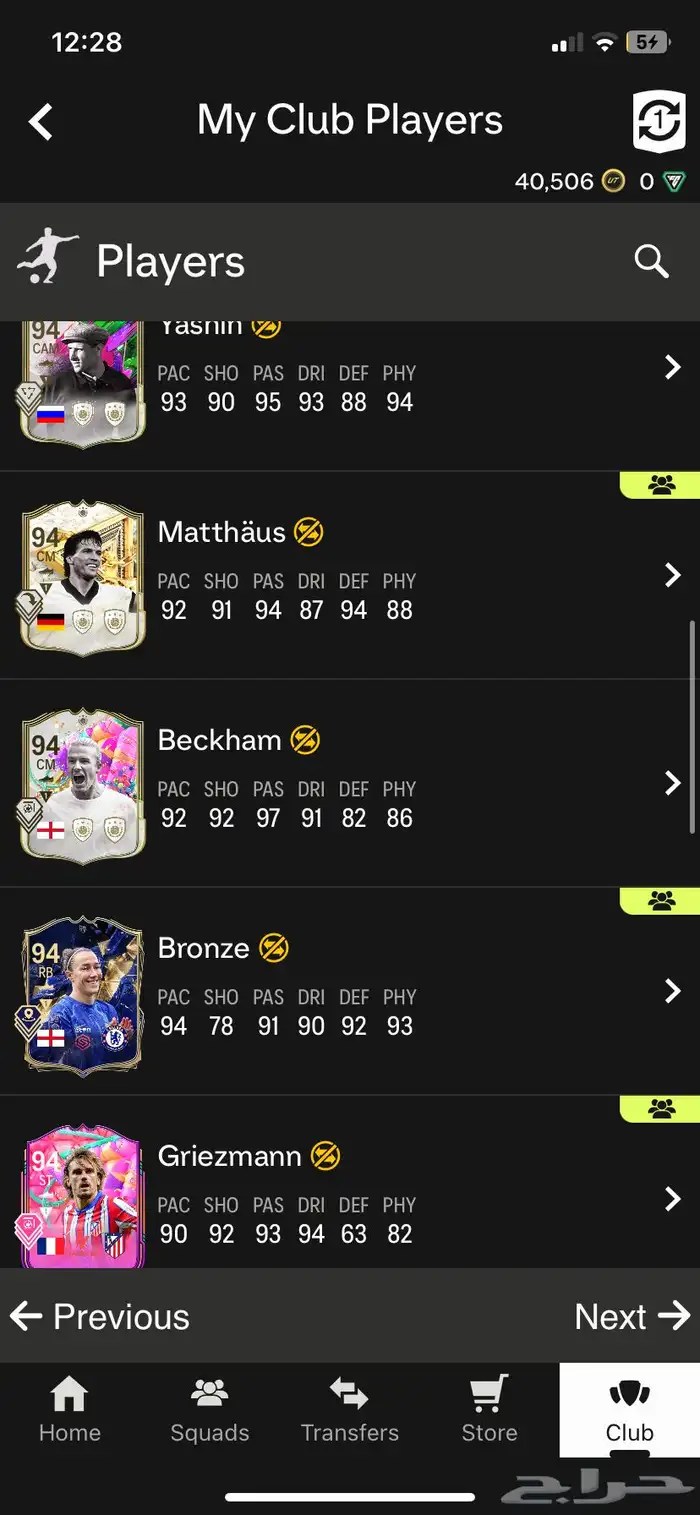Open the Transfers tab
Viewport: 700px width, 1515px height.
click(350, 1410)
